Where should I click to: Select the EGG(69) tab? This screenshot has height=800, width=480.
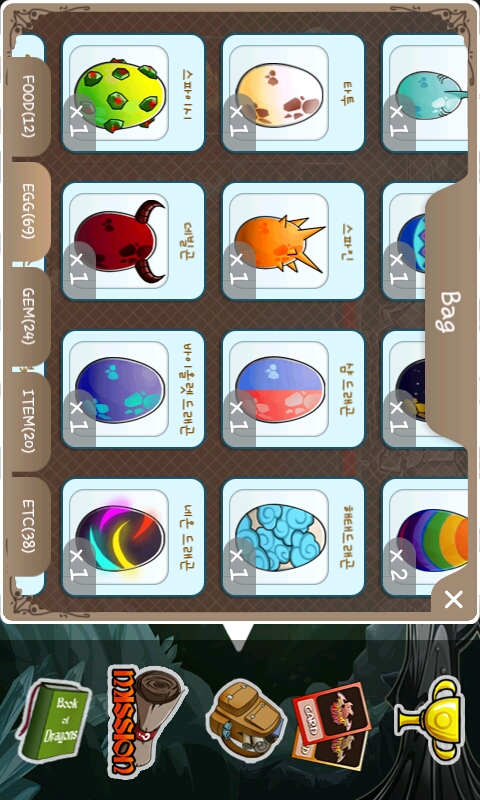(30, 212)
